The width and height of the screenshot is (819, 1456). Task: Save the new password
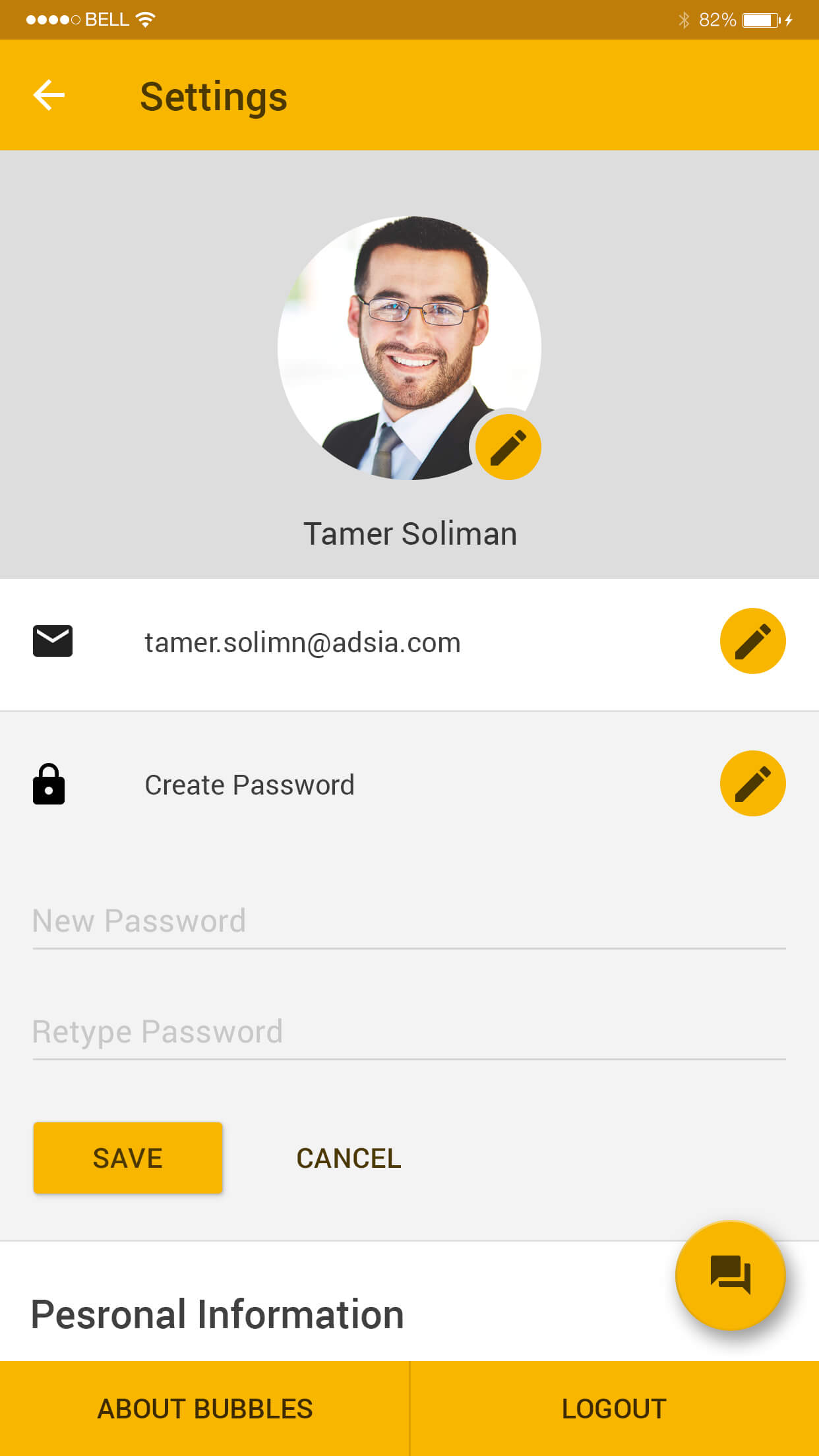click(x=128, y=1158)
